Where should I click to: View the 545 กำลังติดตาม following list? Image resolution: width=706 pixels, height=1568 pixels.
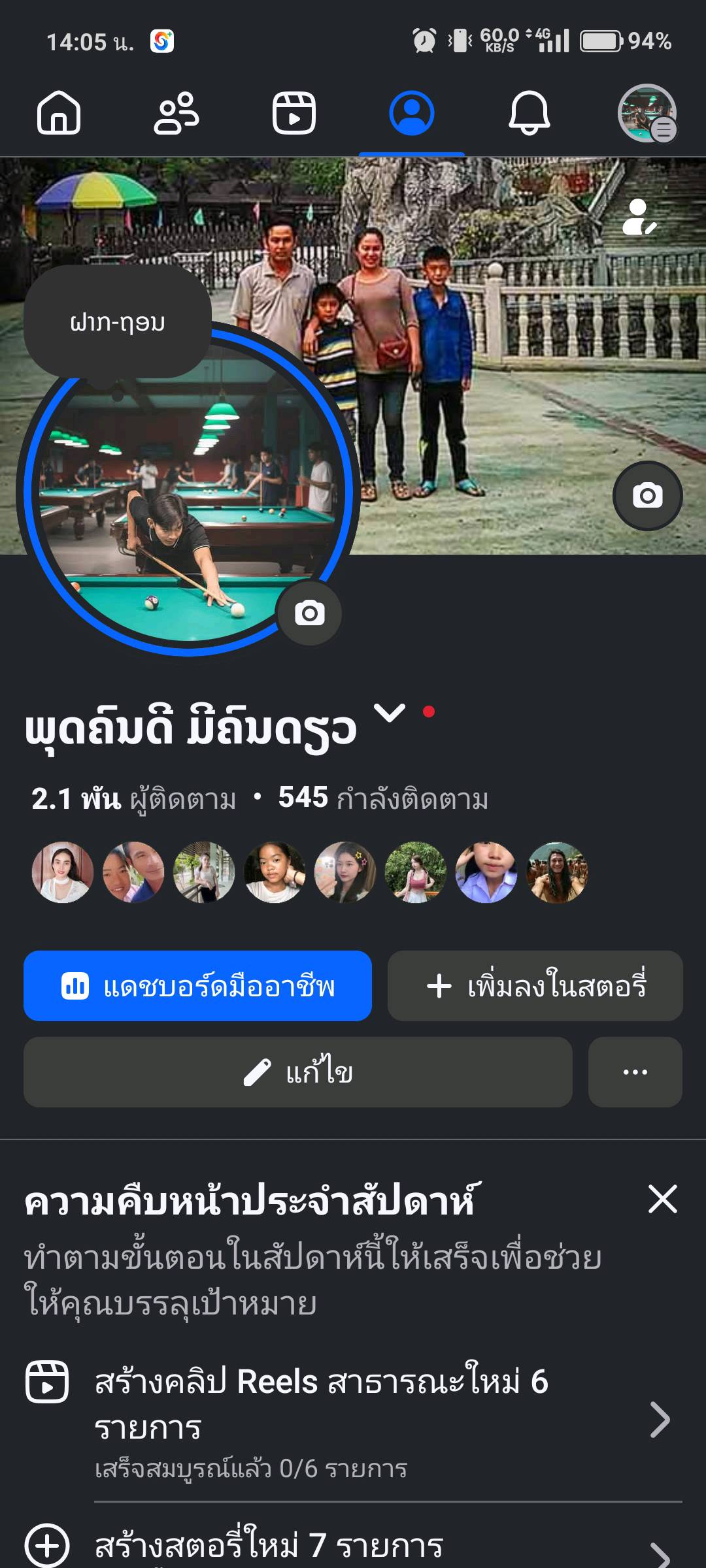tap(383, 799)
